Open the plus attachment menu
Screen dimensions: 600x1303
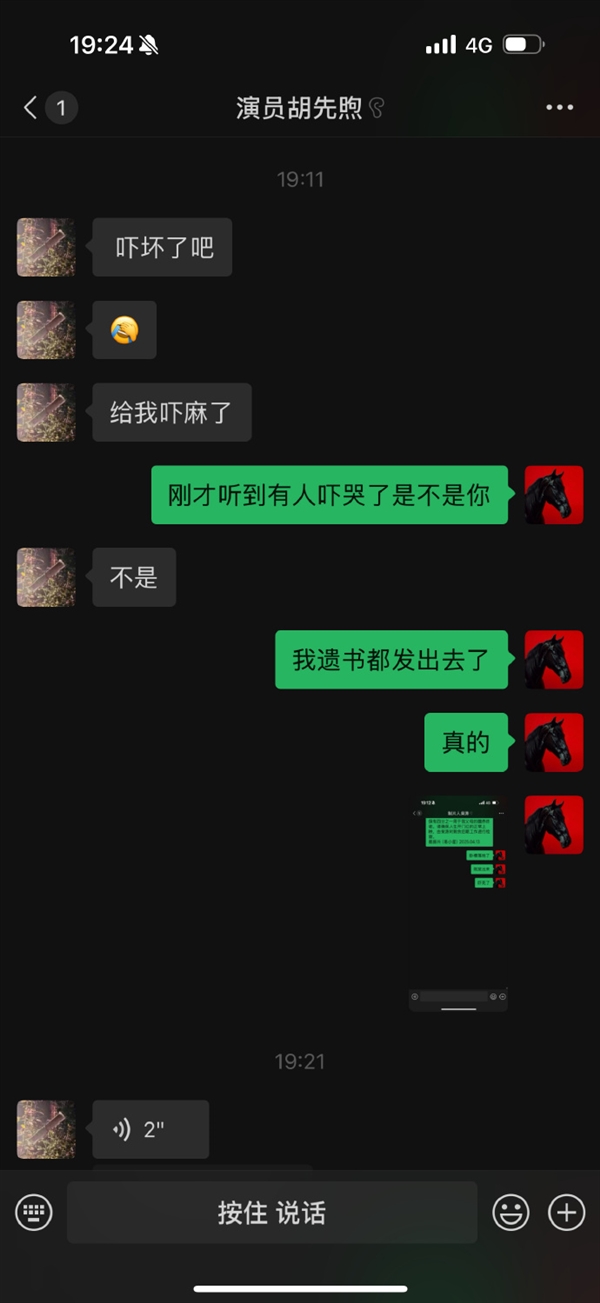[x=566, y=1213]
